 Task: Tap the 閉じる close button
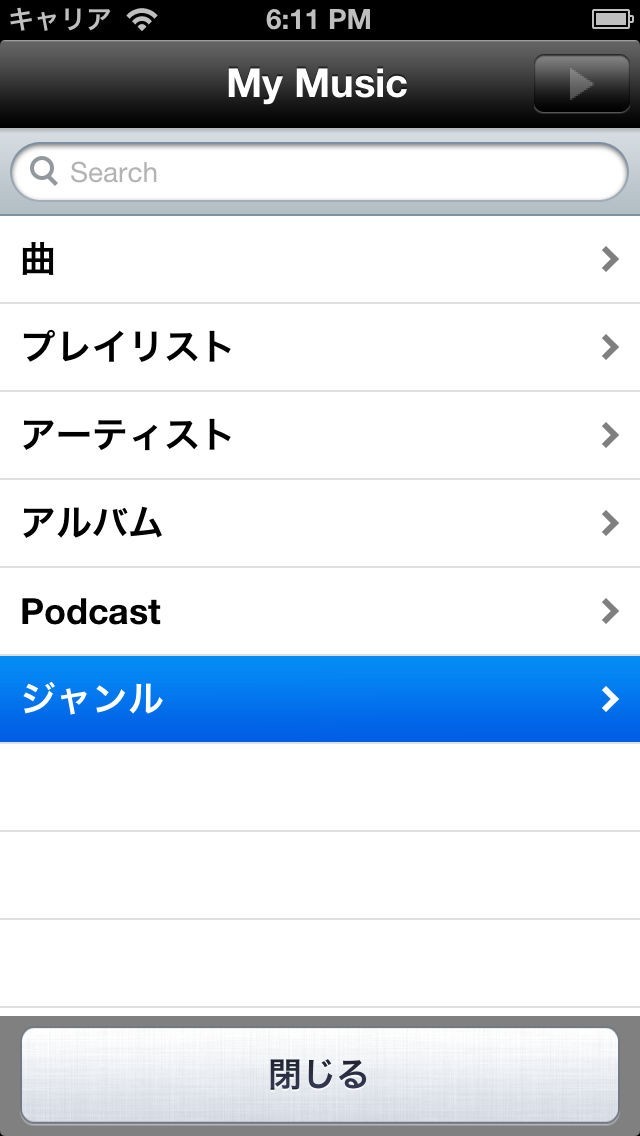pos(320,1075)
